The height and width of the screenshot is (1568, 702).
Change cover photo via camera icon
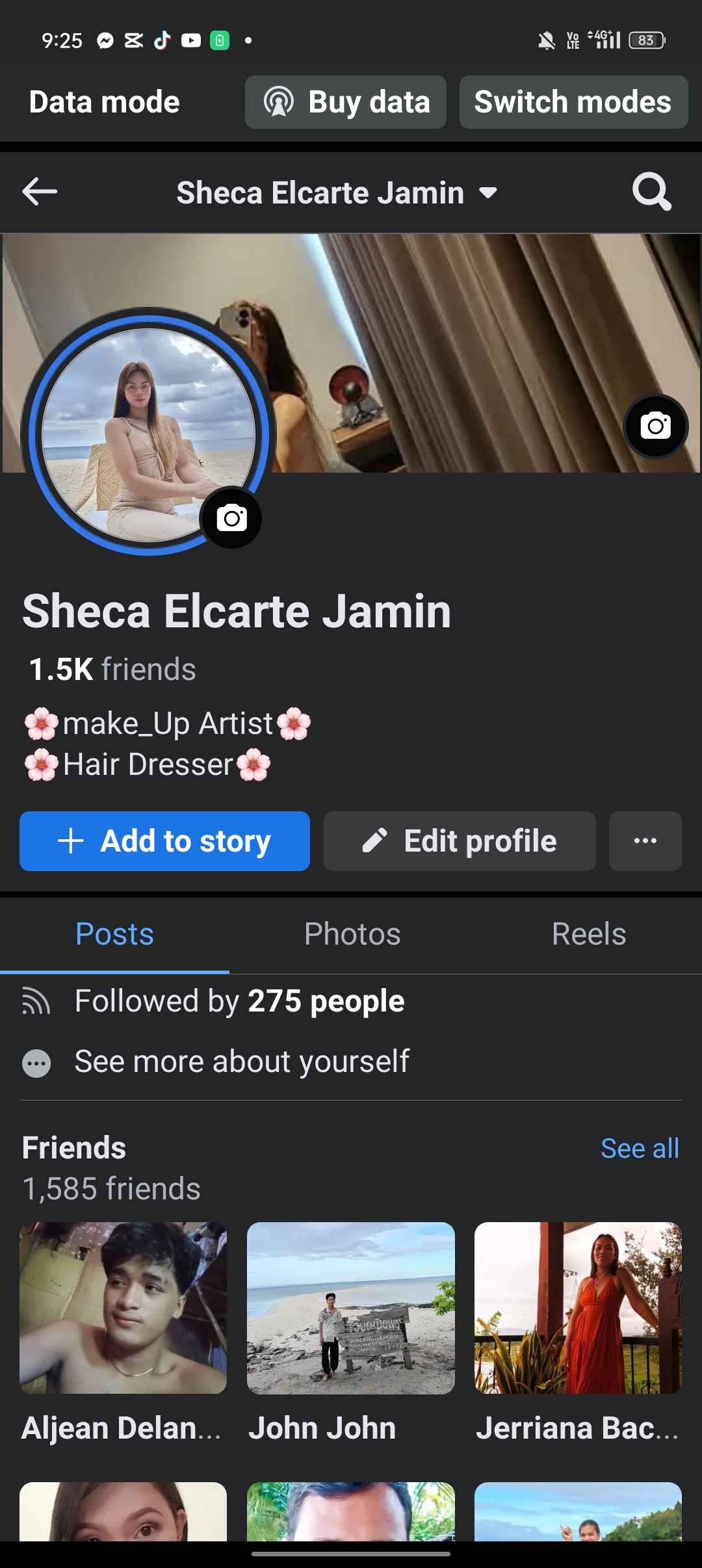[x=655, y=426]
